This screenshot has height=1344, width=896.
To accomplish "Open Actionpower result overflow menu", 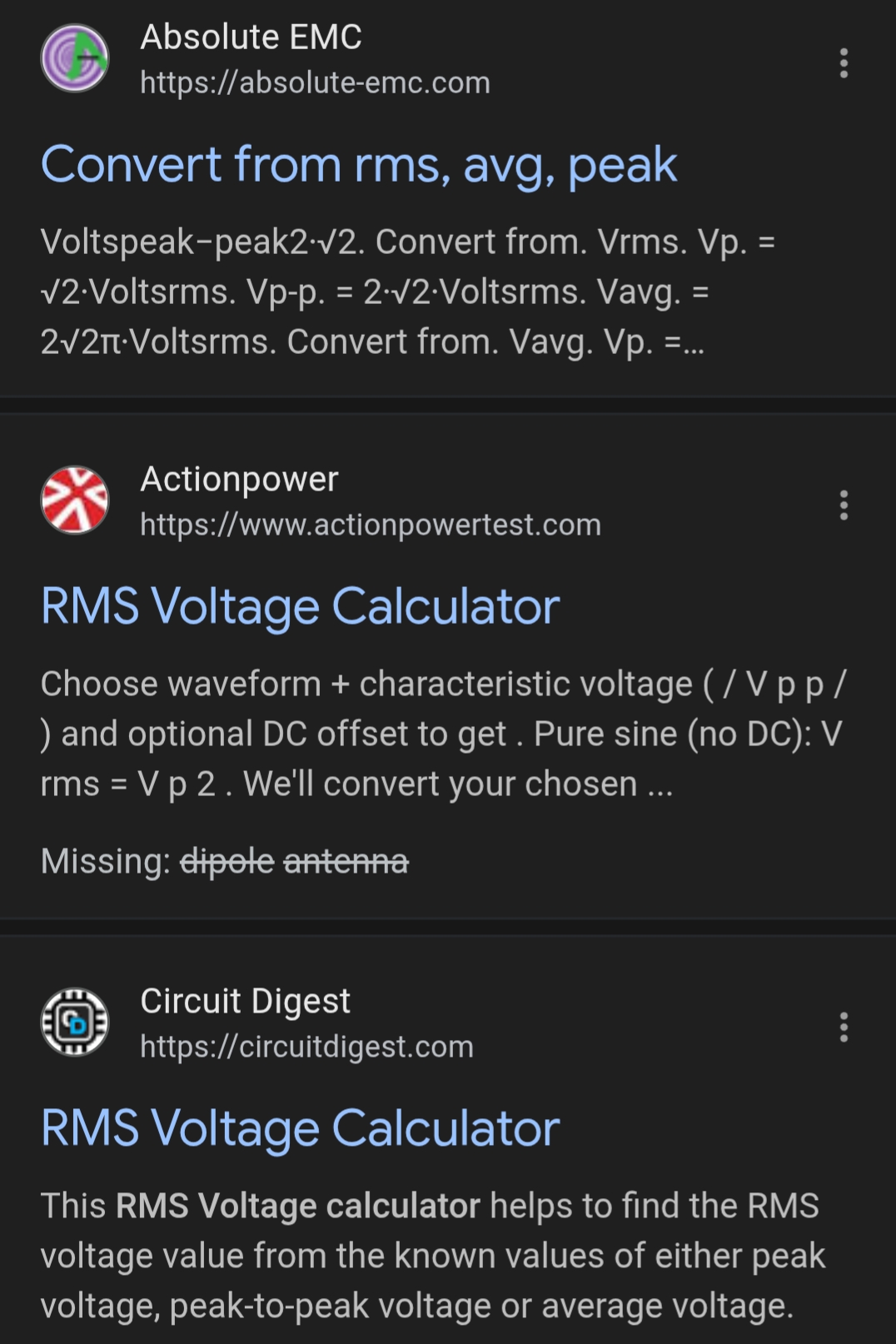I will click(x=844, y=505).
